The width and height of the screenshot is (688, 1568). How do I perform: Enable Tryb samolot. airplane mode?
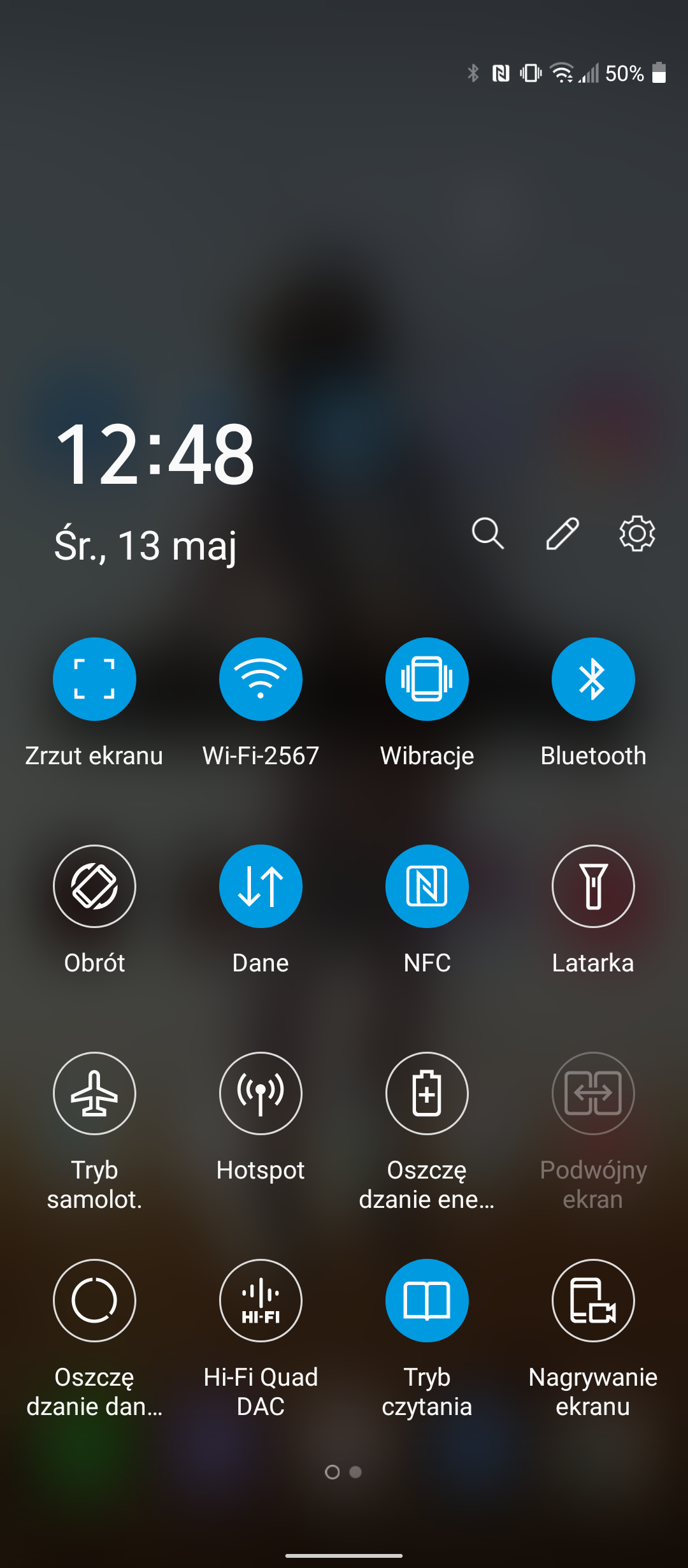point(94,1093)
